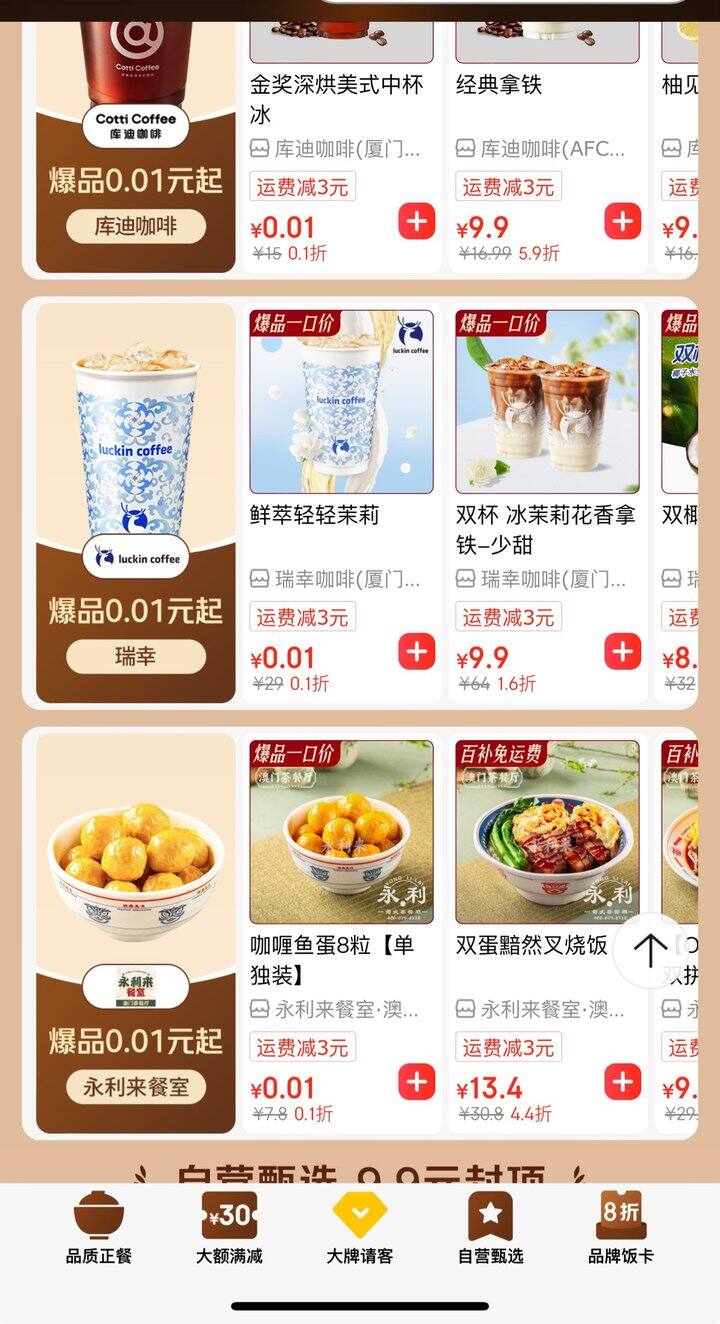Add 经典拿铁 to cart
This screenshot has width=720, height=1324.
pos(622,221)
